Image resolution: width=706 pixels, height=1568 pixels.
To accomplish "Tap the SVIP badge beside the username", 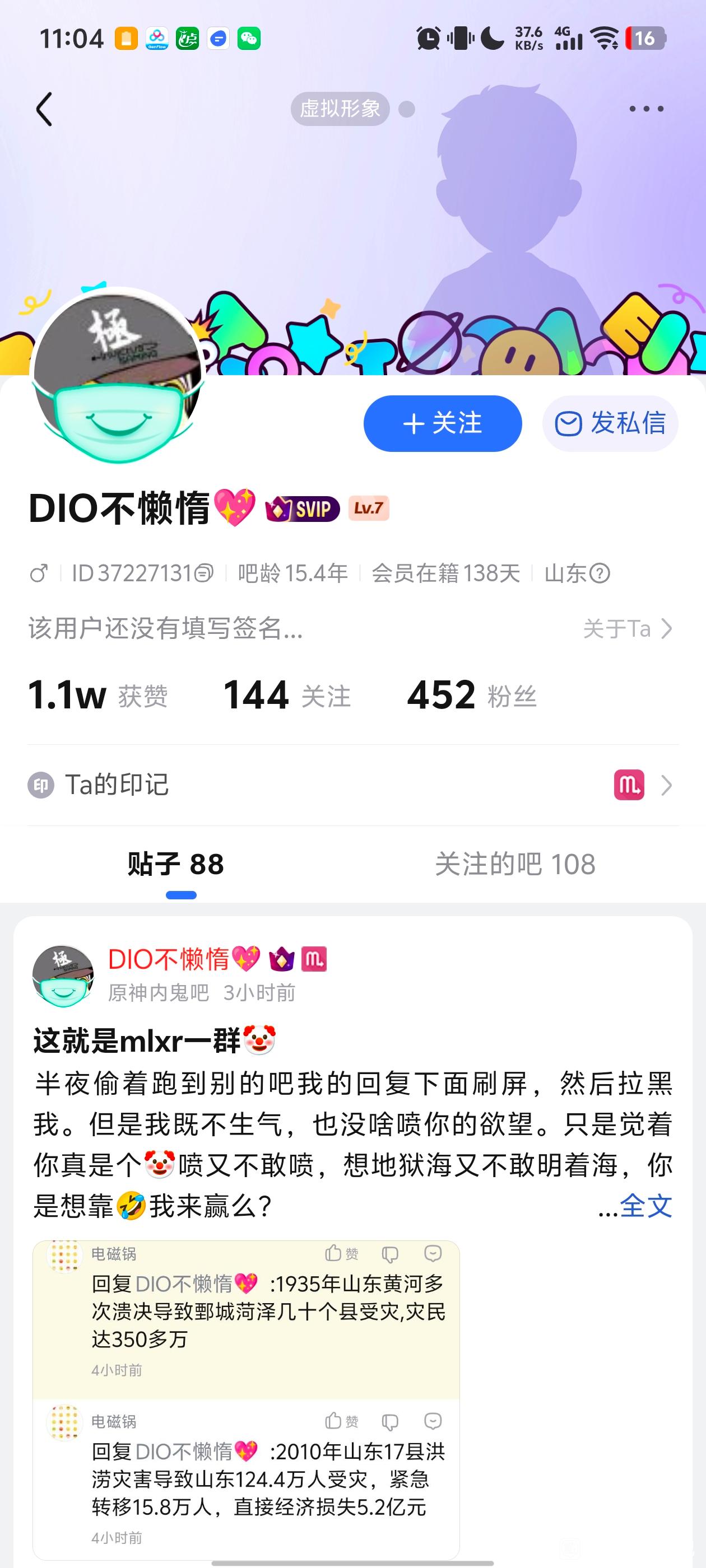I will [x=302, y=508].
